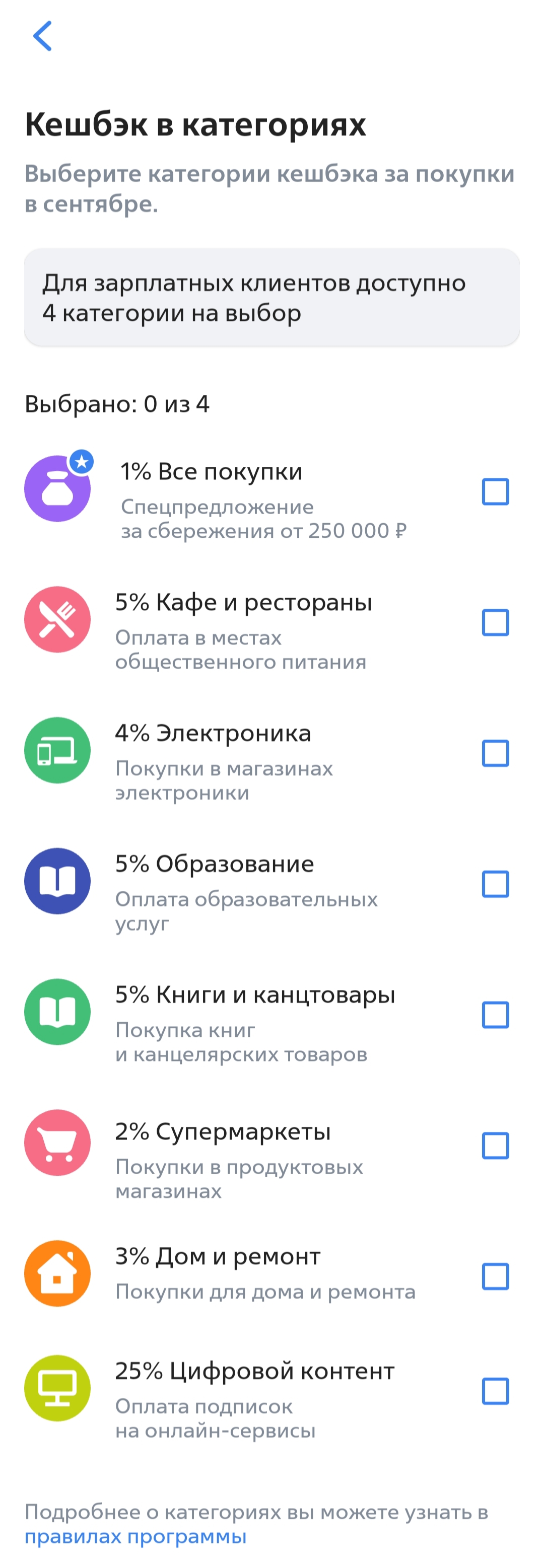
Task: Tick the 4% Электроника checkbox
Action: pos(495,754)
